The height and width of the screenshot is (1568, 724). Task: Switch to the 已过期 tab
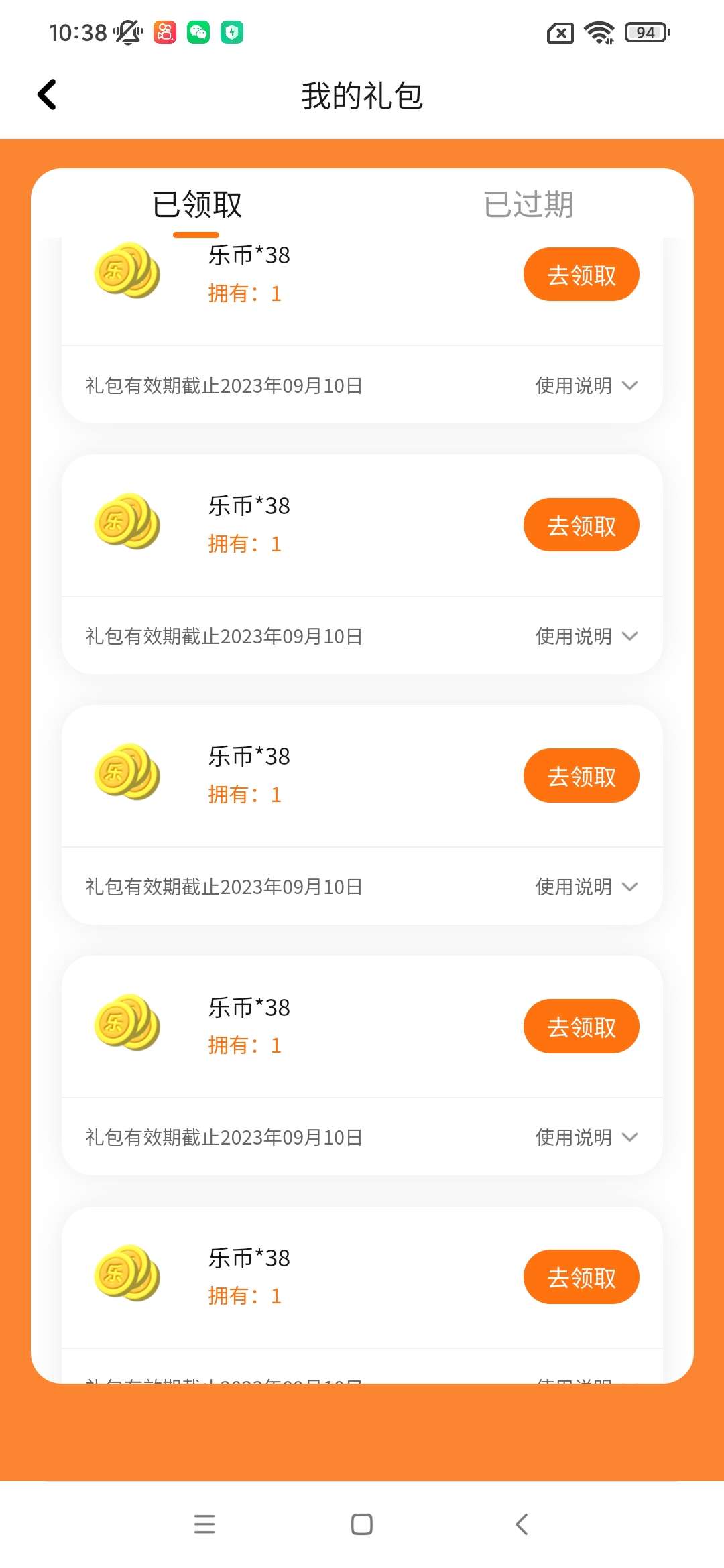528,204
